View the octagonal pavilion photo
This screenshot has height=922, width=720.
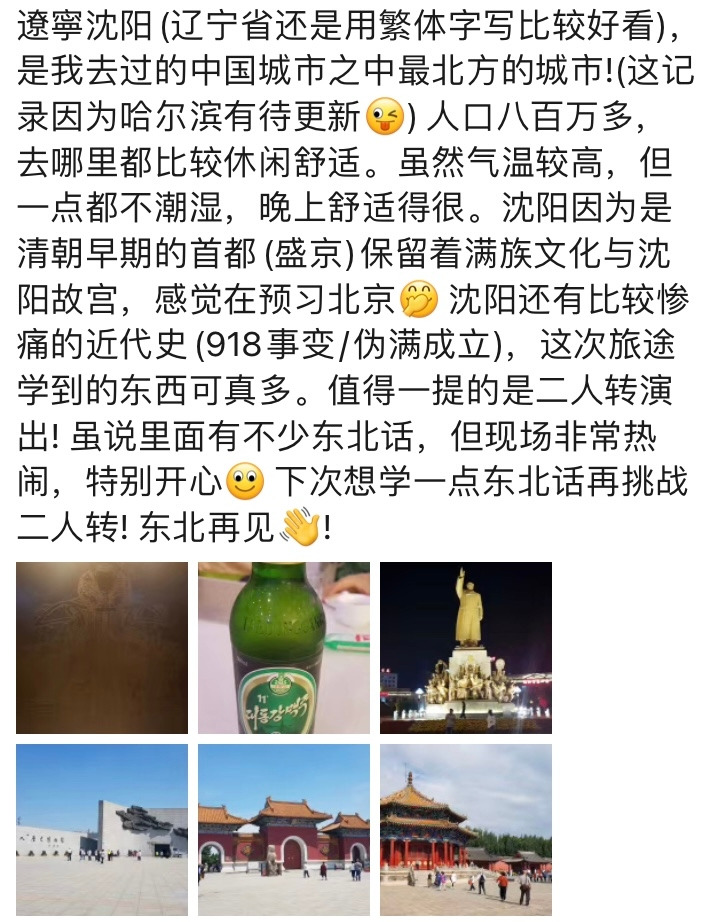coord(466,830)
